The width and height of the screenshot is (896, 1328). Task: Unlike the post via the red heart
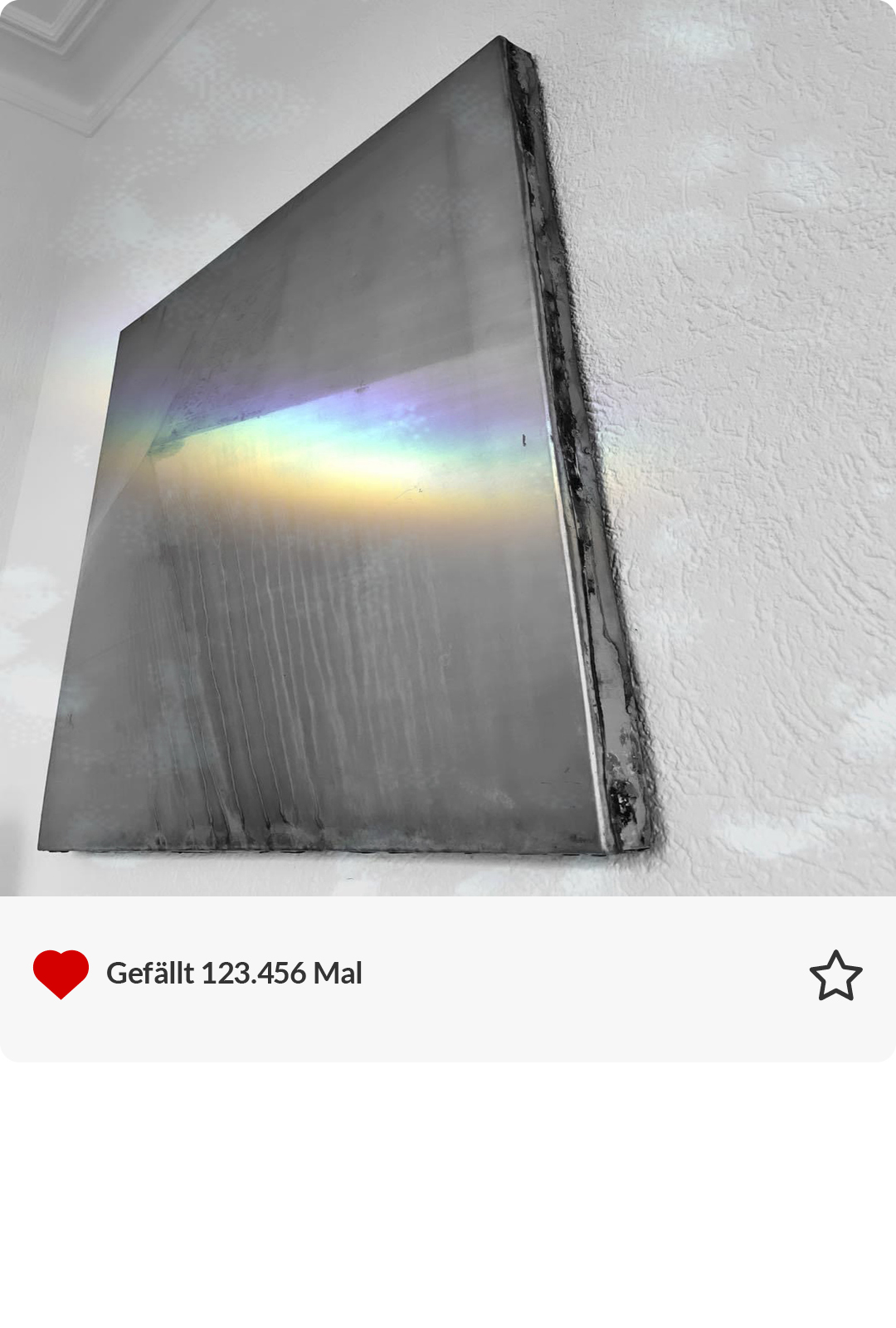61,973
